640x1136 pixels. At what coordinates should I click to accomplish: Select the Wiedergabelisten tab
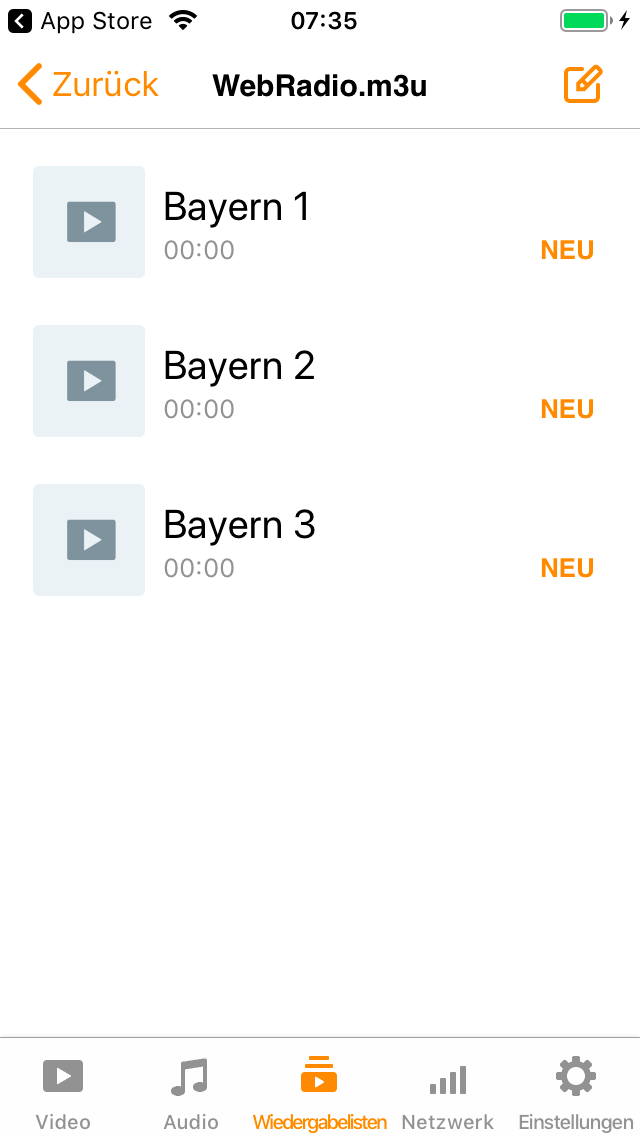[319, 1092]
